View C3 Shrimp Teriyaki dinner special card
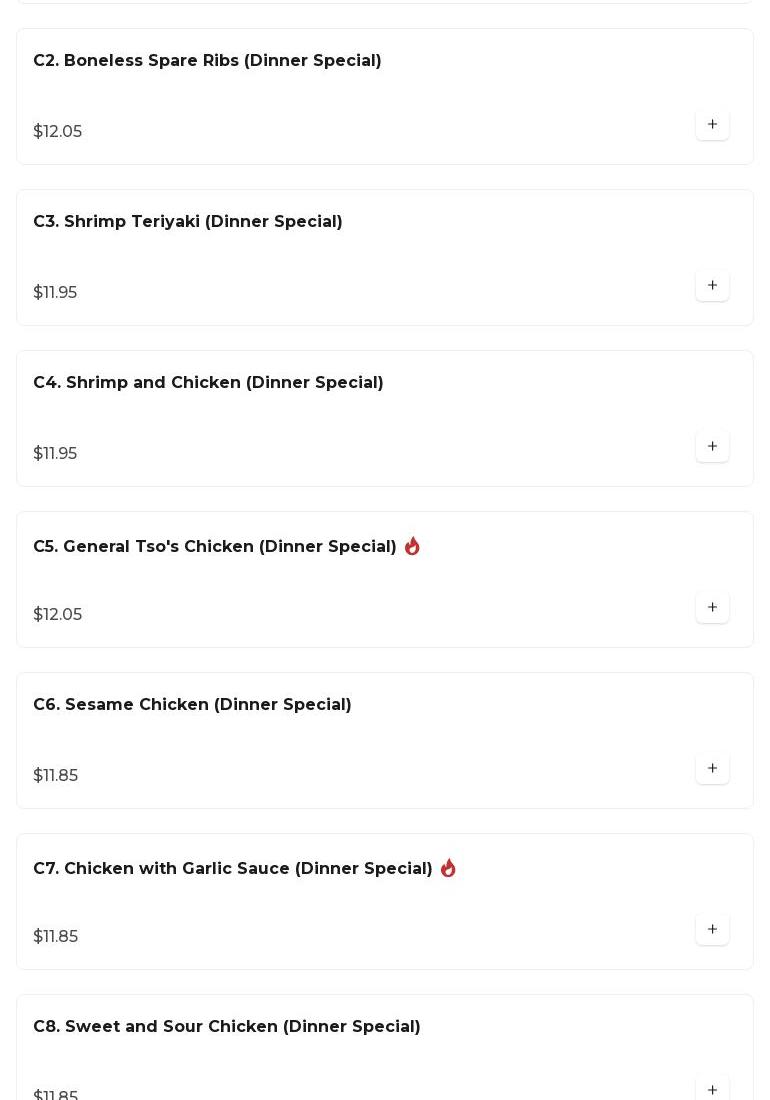Screen dimensions: 770x1100 [188, 222]
